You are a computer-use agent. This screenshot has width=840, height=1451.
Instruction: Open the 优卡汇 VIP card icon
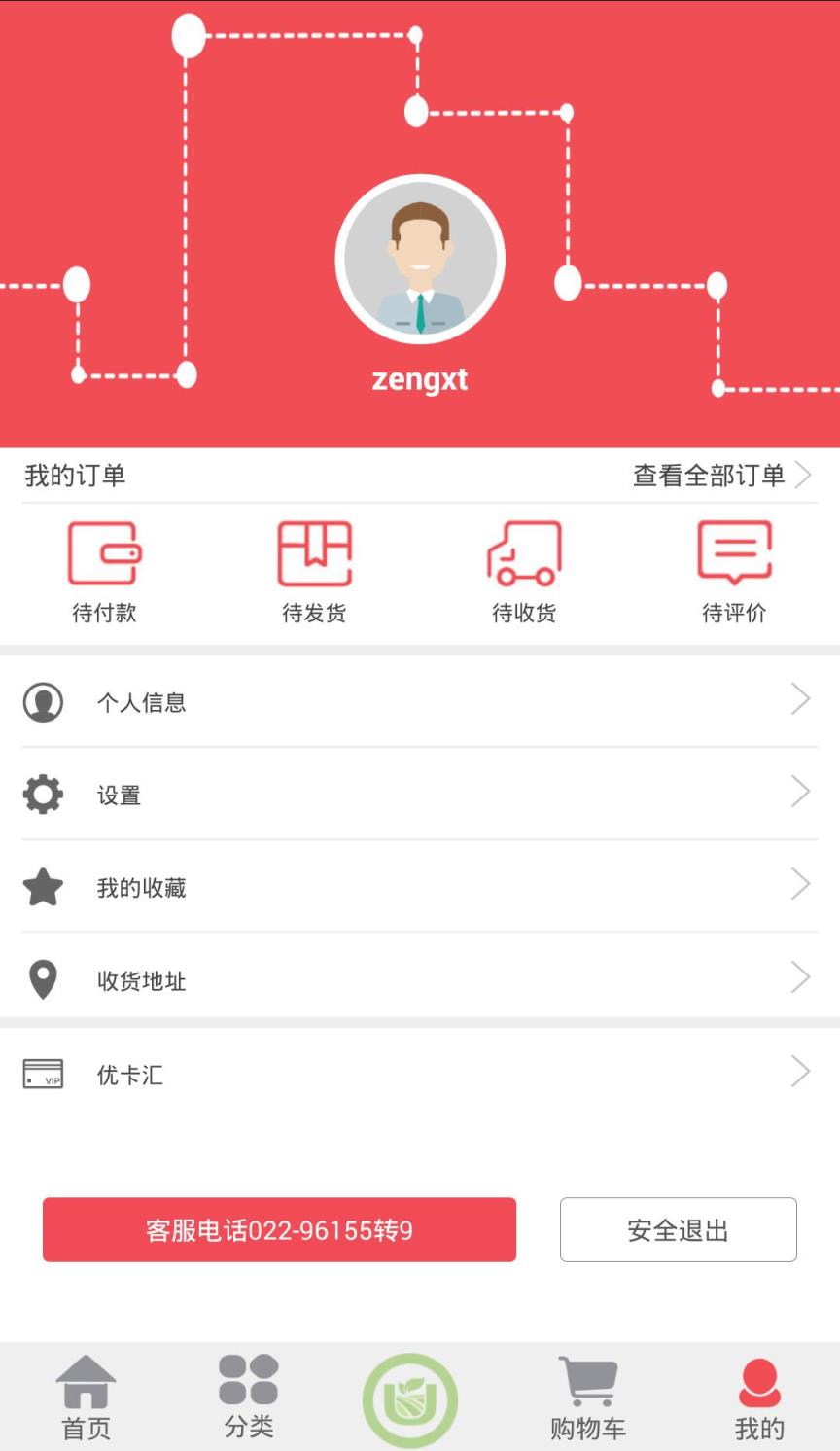point(43,1074)
